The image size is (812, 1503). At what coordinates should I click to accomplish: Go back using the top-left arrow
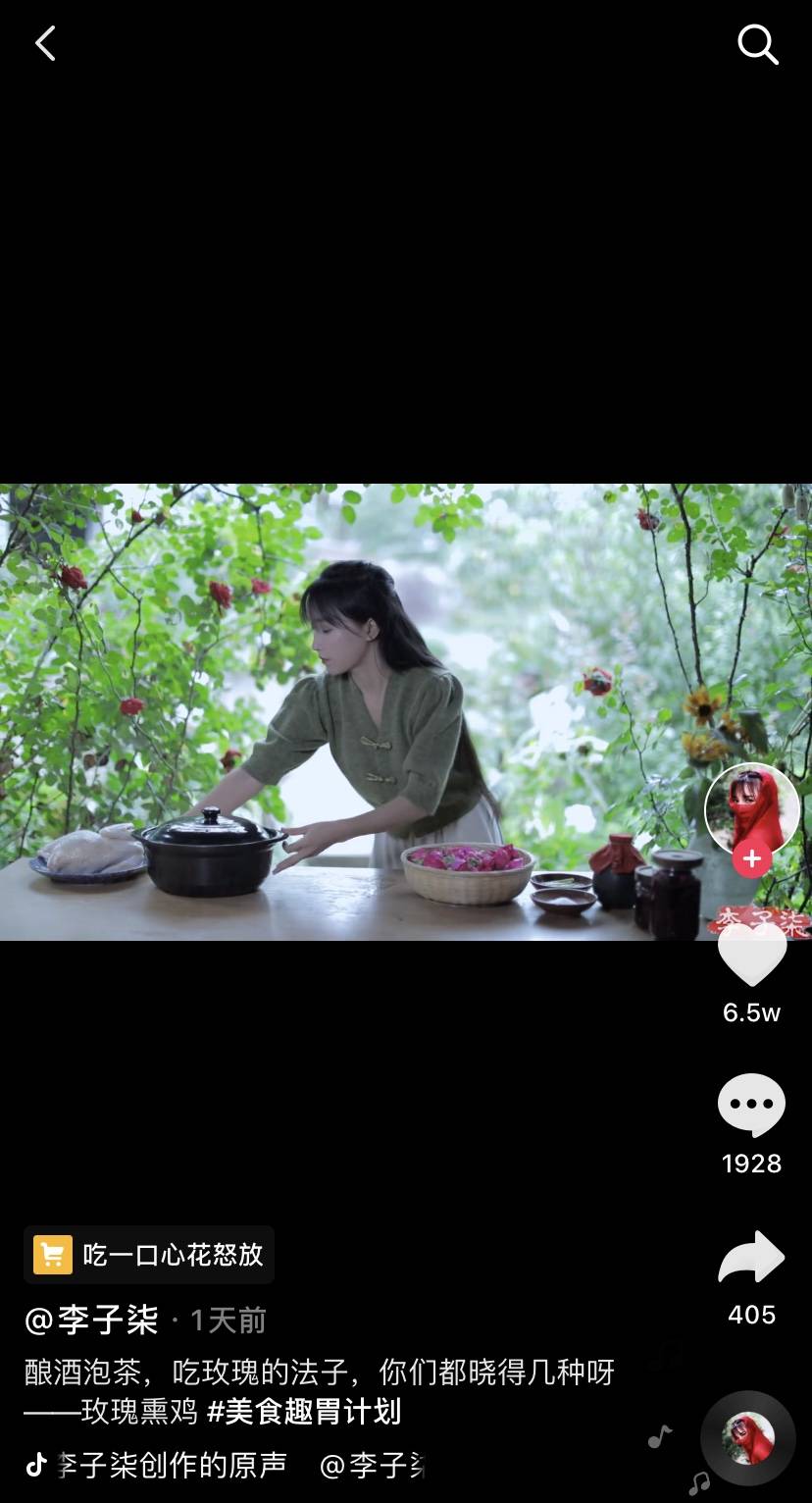point(45,44)
